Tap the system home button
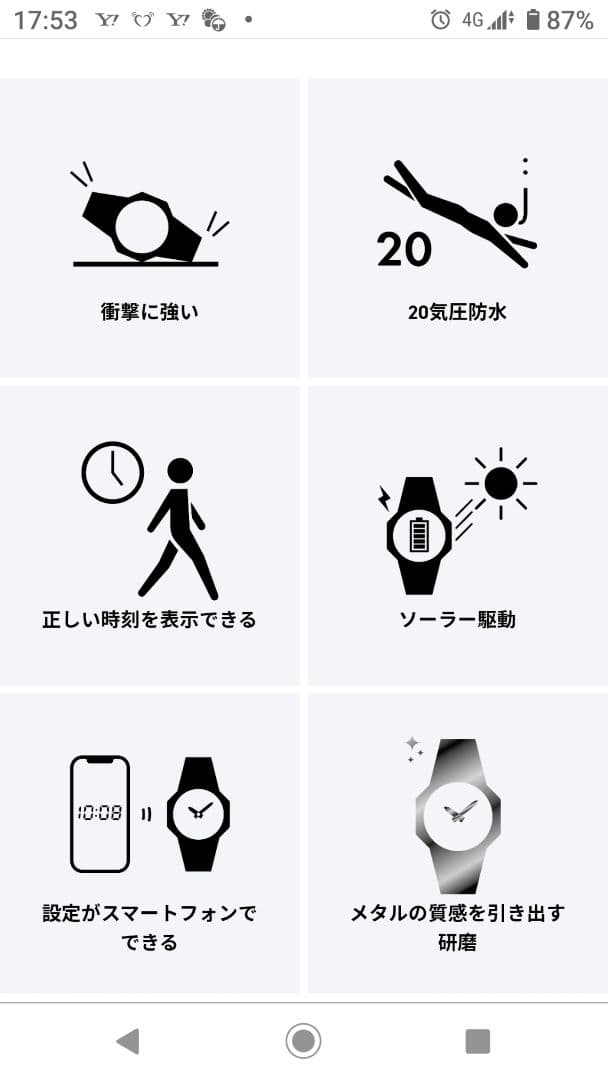The height and width of the screenshot is (1080, 608). (x=303, y=1041)
